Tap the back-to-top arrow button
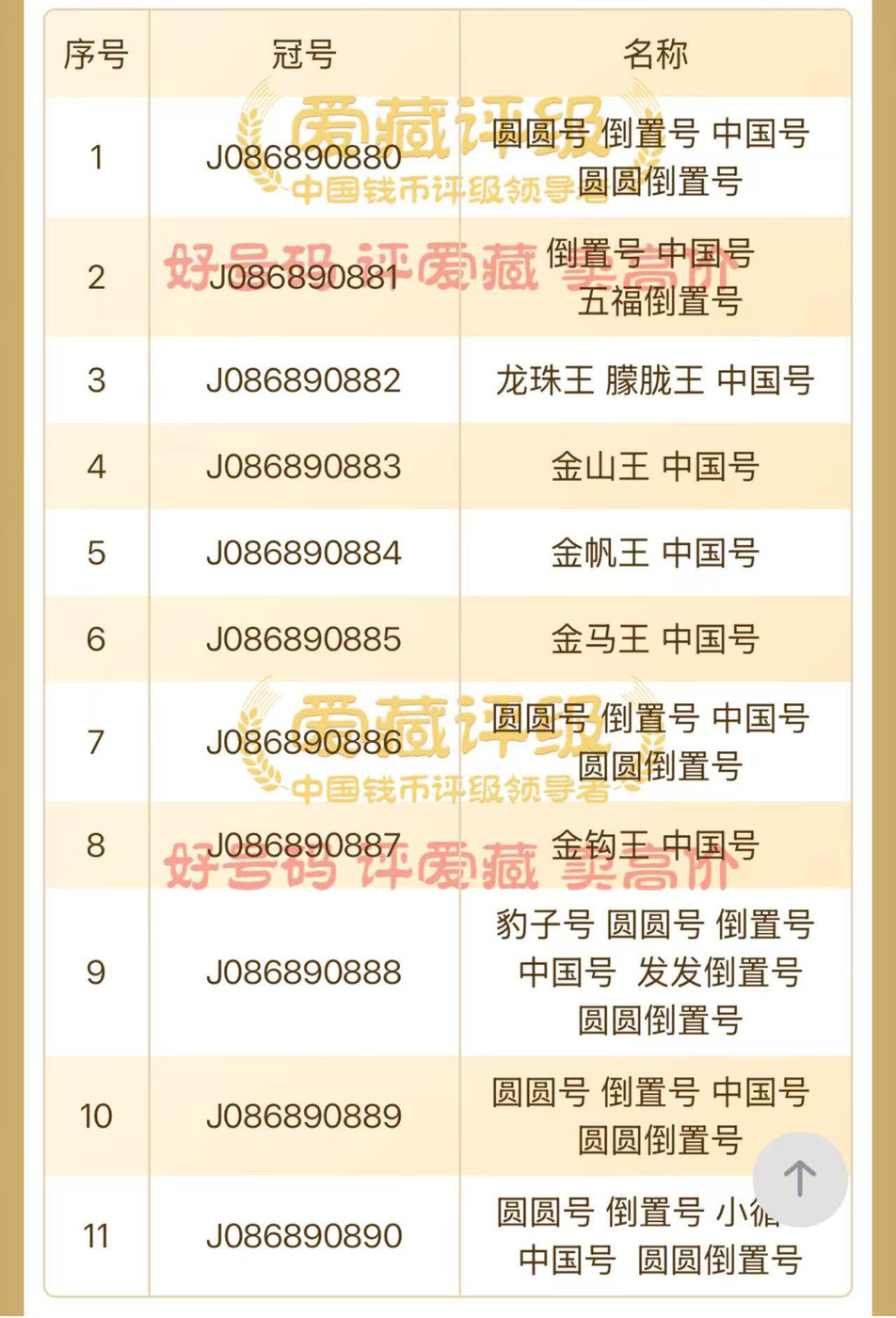The image size is (896, 1318). [800, 1179]
